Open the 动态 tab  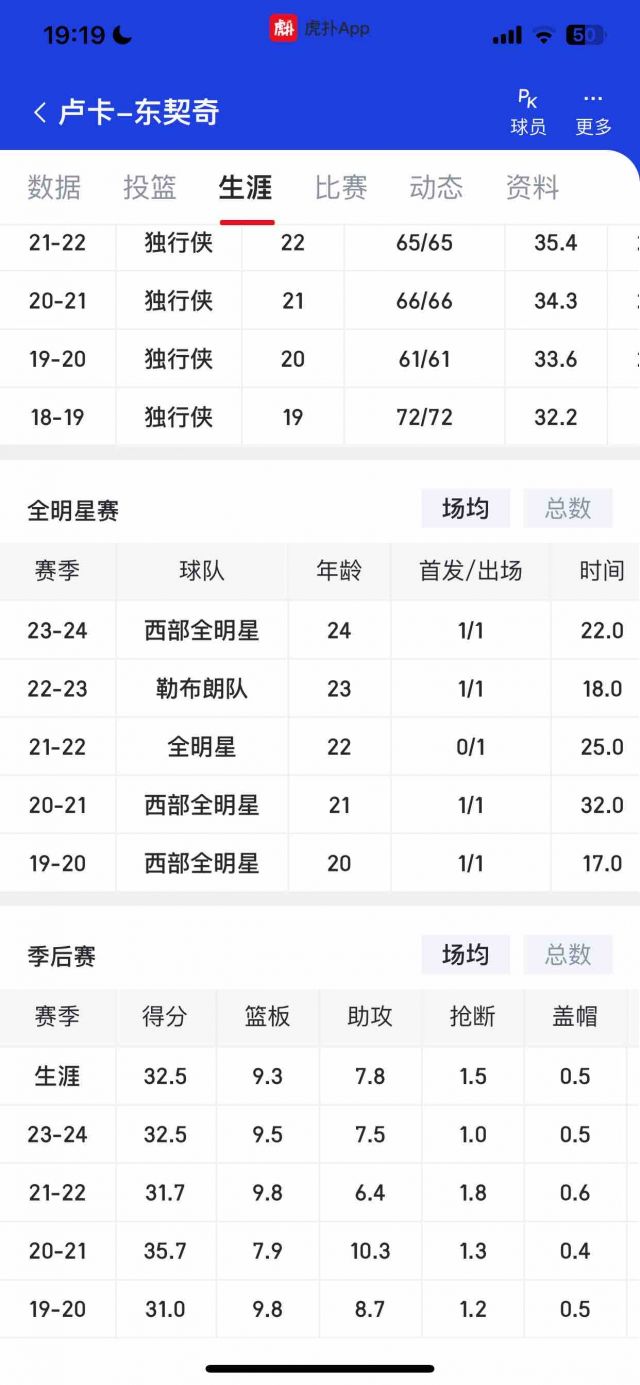click(x=436, y=187)
